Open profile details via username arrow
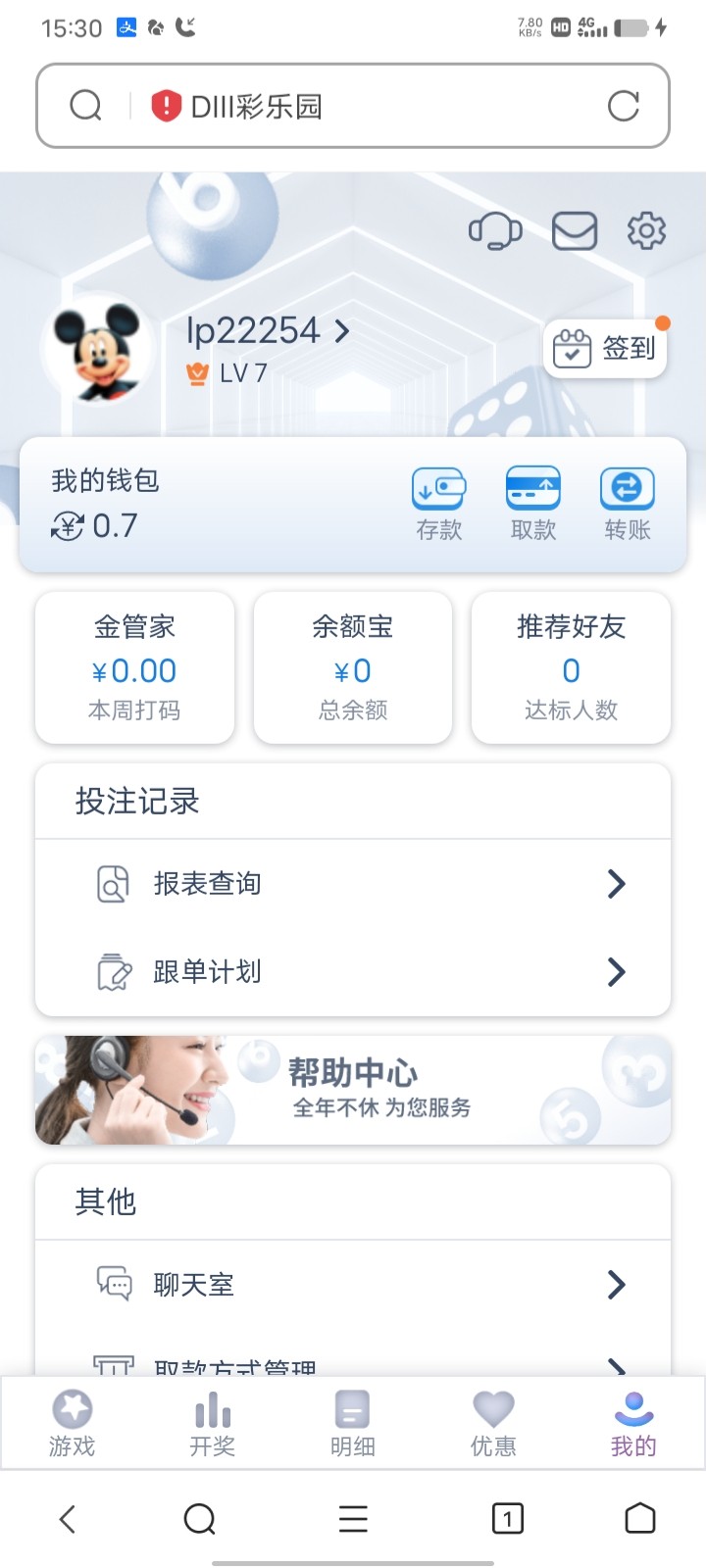 pyautogui.click(x=341, y=331)
